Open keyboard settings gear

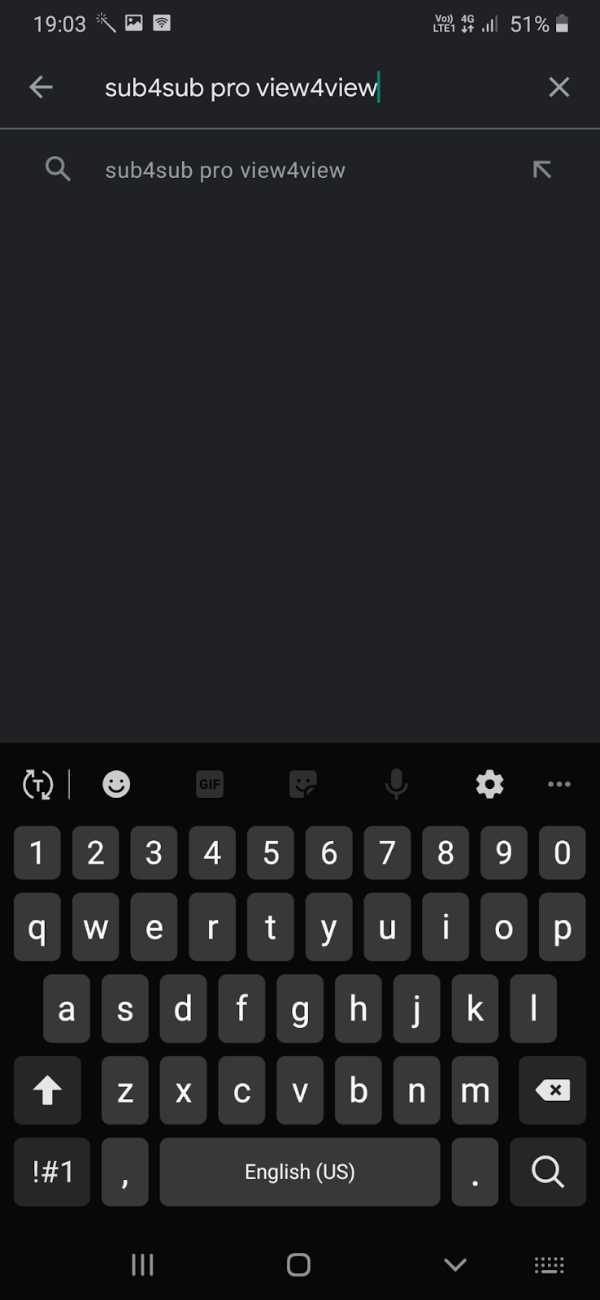[489, 785]
